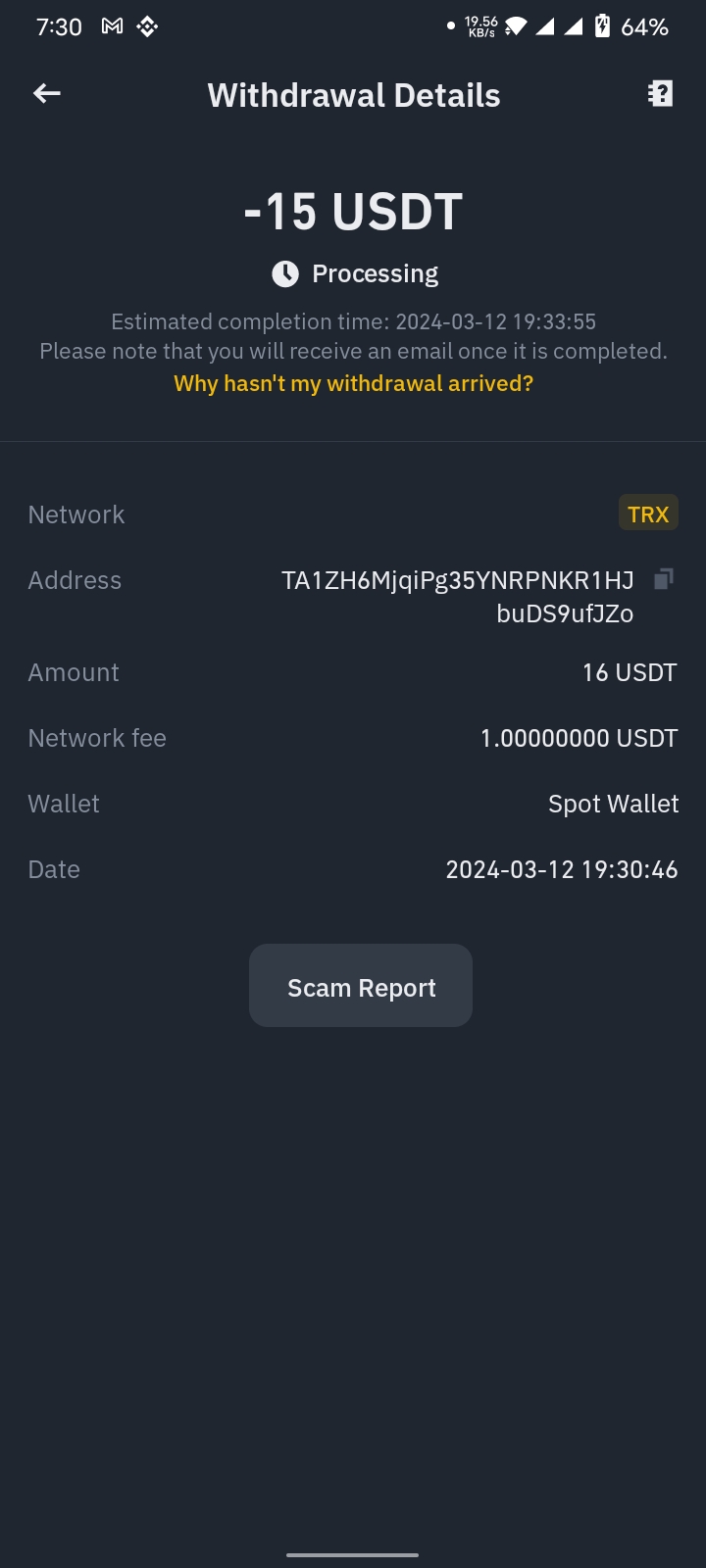
Task: Click the unknown app icon in status bar
Action: [149, 26]
